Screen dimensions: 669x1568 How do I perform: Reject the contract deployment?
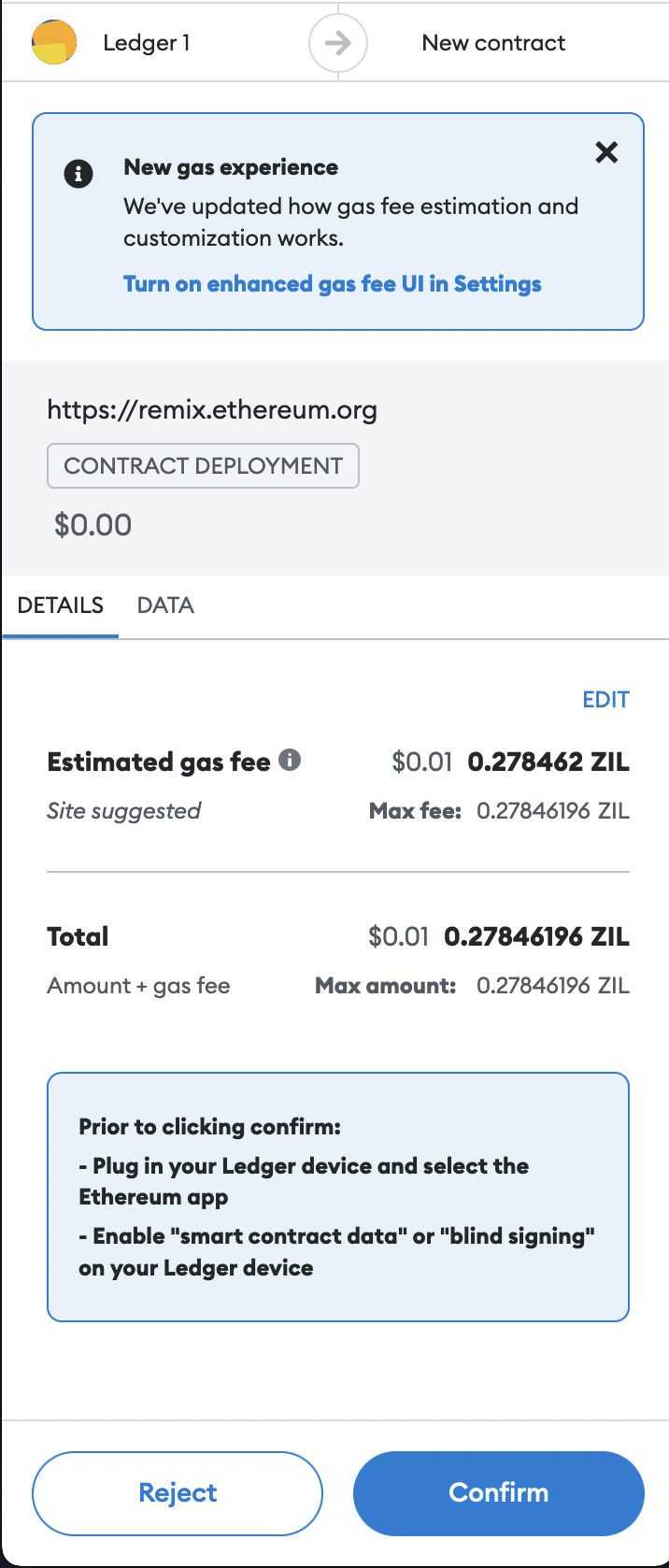pos(178,1492)
